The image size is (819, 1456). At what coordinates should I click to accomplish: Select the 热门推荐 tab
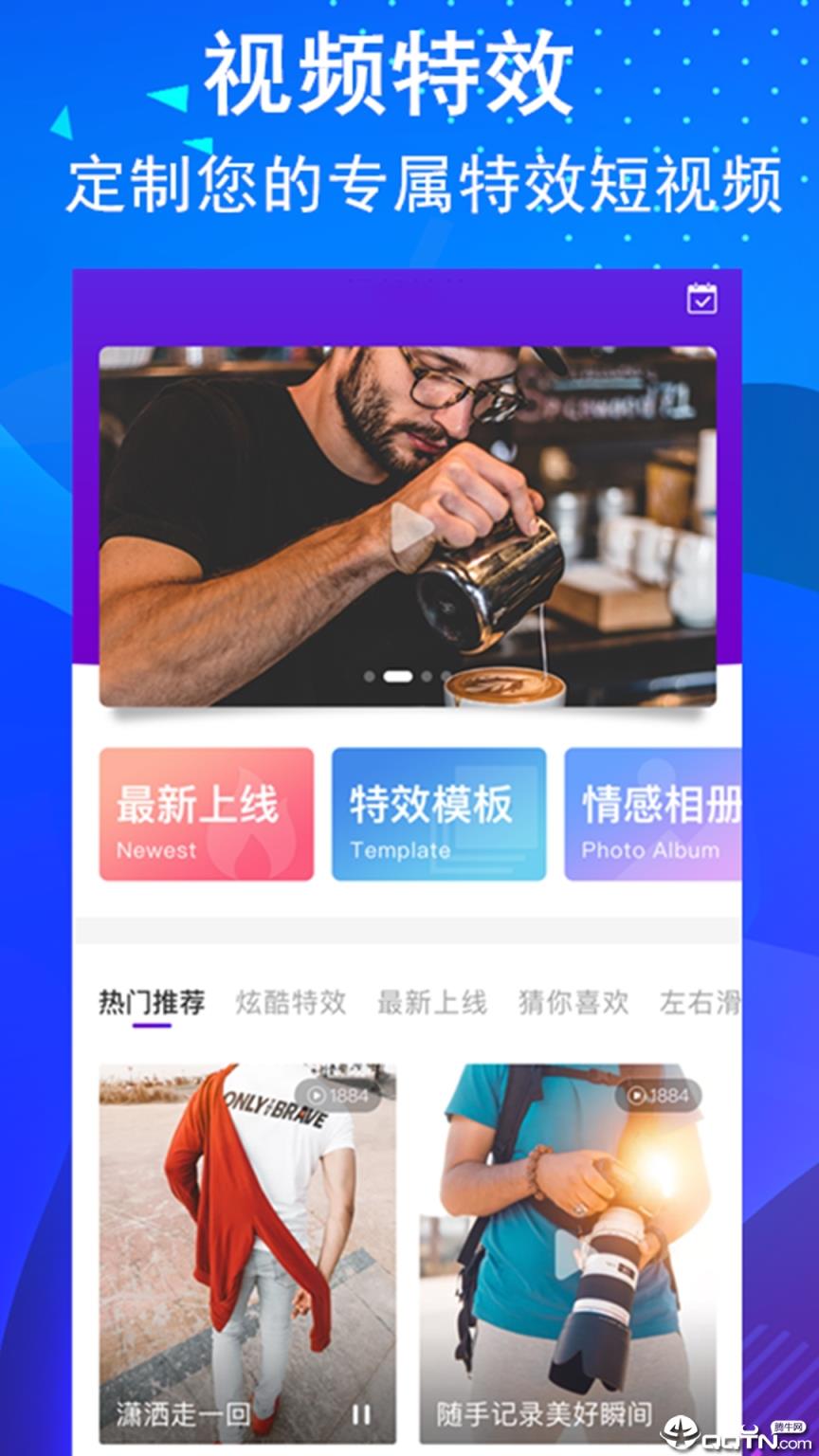coord(152,1001)
